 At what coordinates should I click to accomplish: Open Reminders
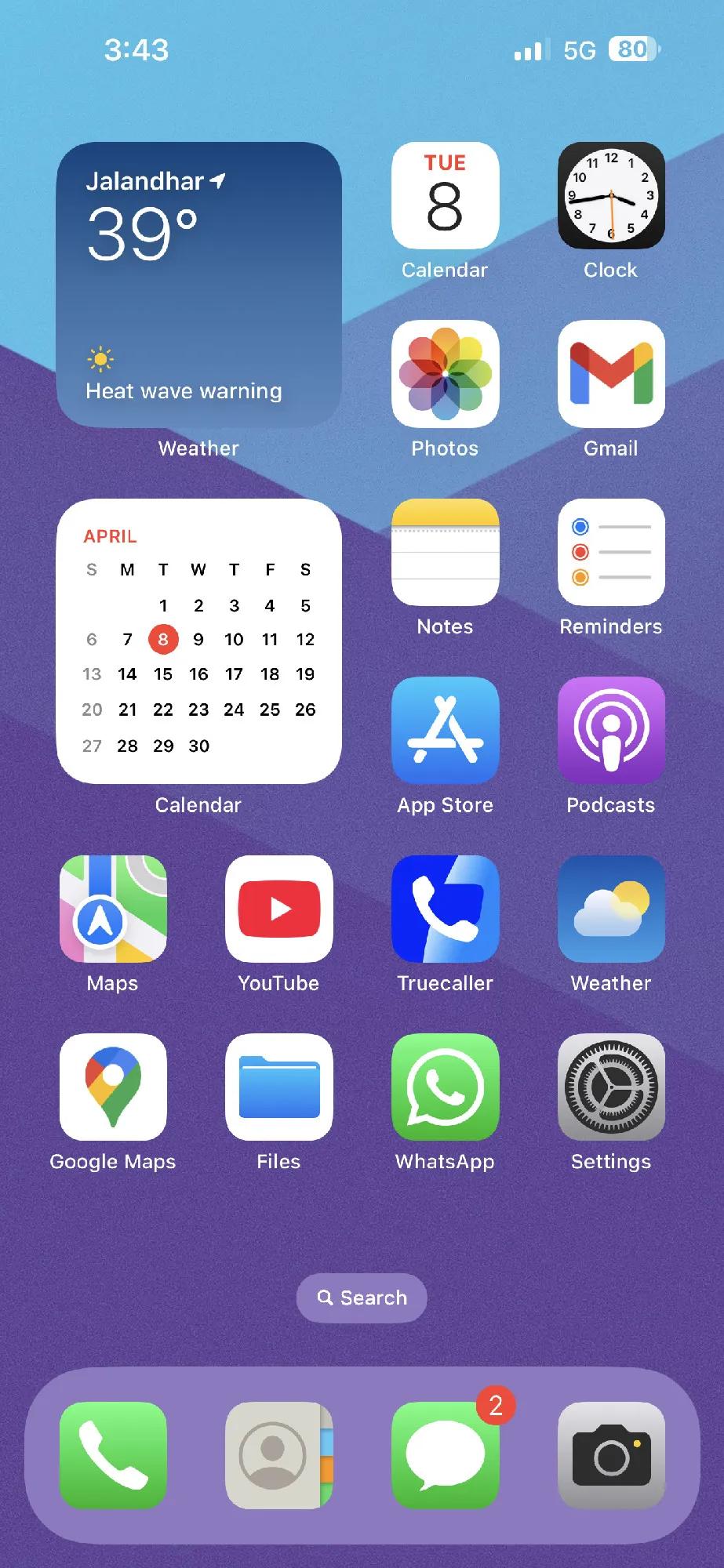tap(610, 552)
